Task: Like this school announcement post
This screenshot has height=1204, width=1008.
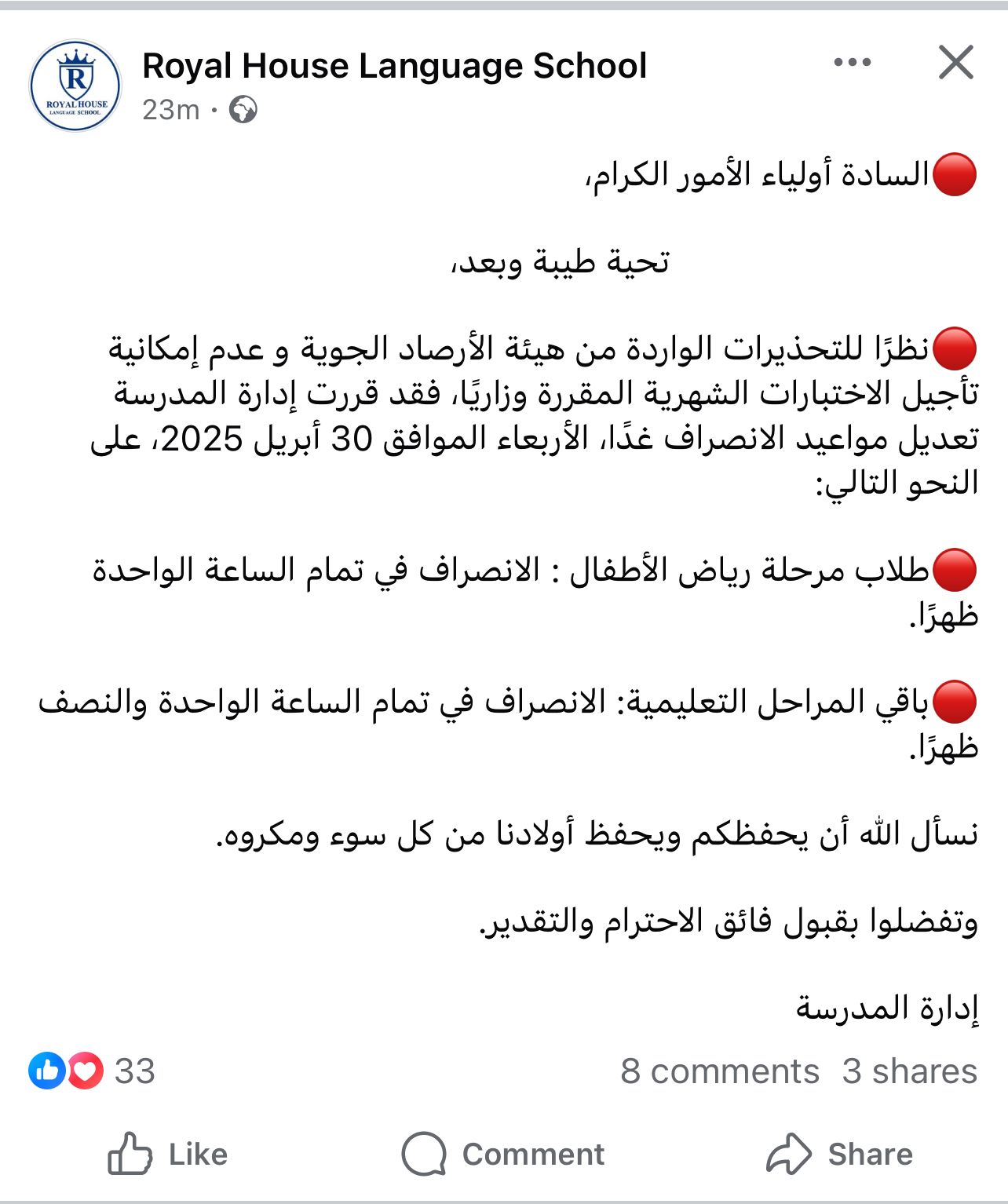Action: pos(167,1154)
